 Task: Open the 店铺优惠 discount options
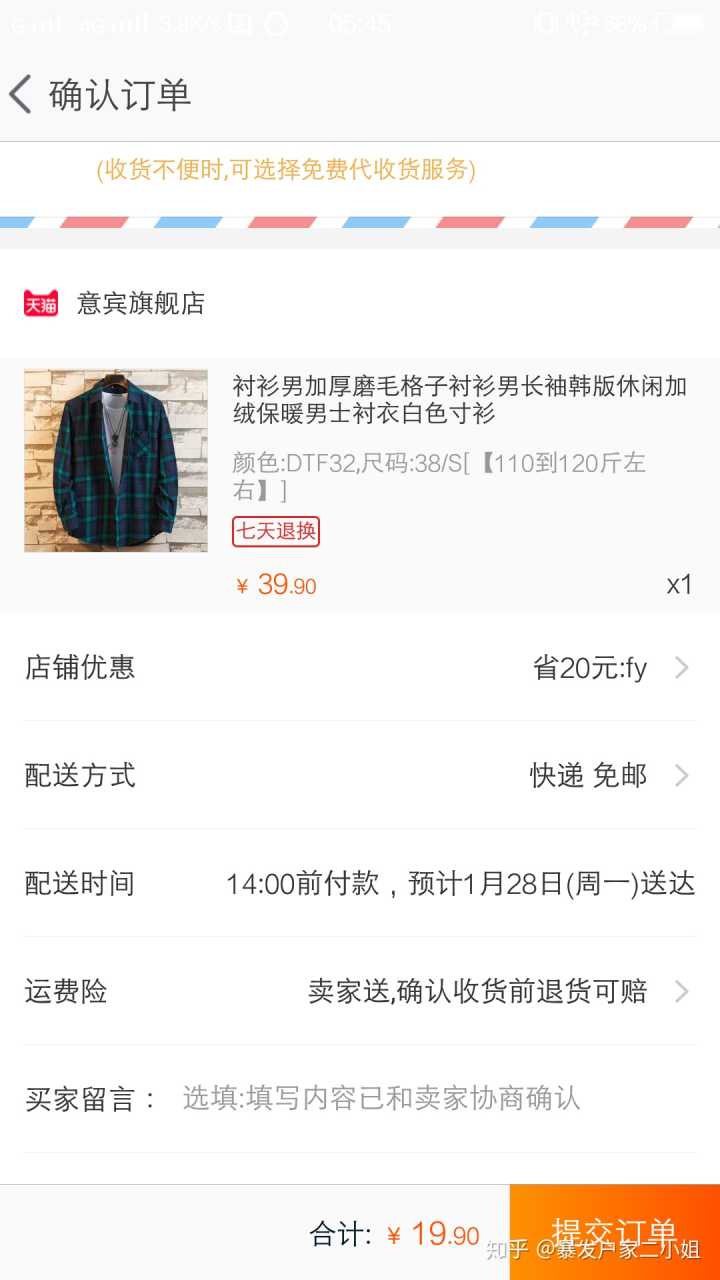(x=360, y=668)
